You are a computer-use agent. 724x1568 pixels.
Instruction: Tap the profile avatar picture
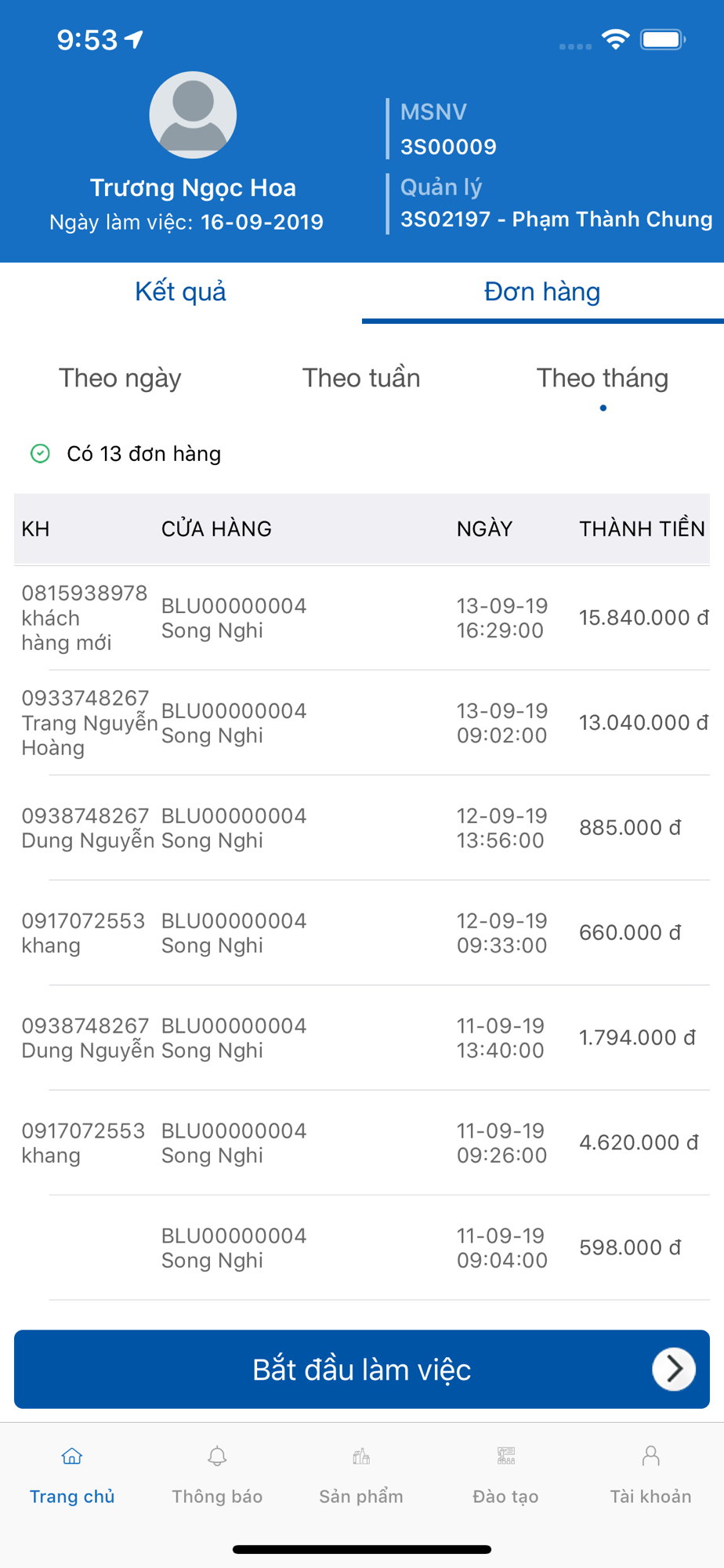point(193,114)
